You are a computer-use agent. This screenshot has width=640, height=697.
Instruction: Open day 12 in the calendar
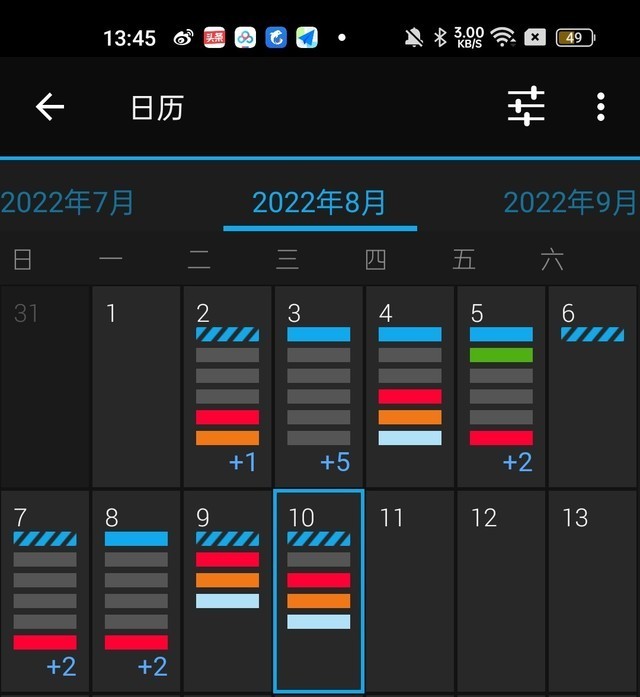point(501,590)
